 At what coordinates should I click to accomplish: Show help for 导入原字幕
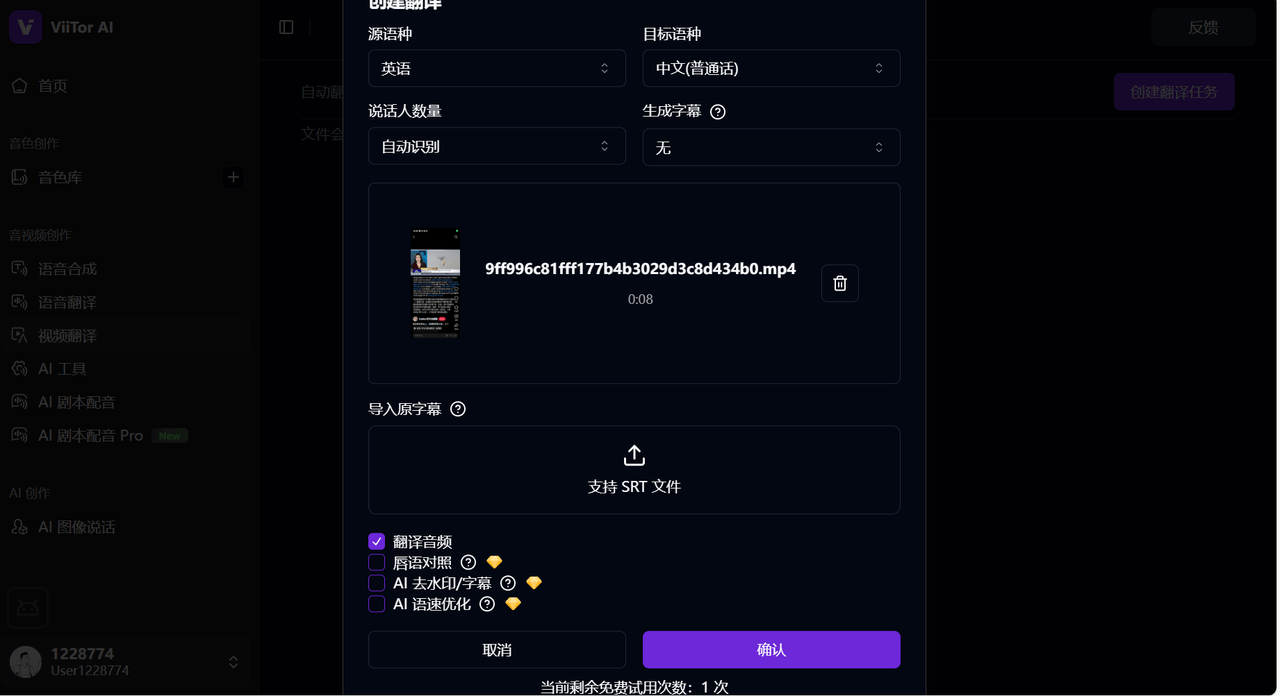(458, 409)
